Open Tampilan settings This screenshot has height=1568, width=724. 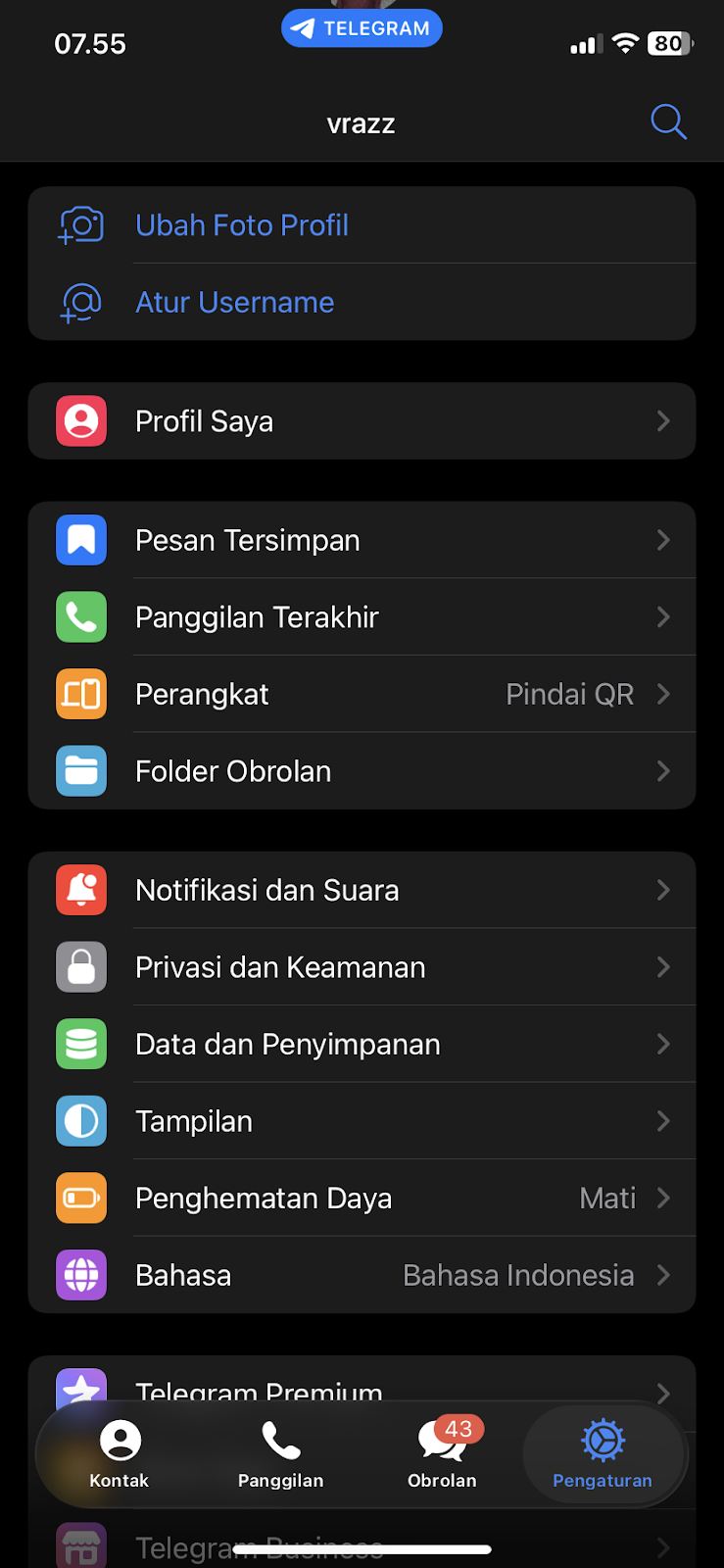[x=362, y=1121]
